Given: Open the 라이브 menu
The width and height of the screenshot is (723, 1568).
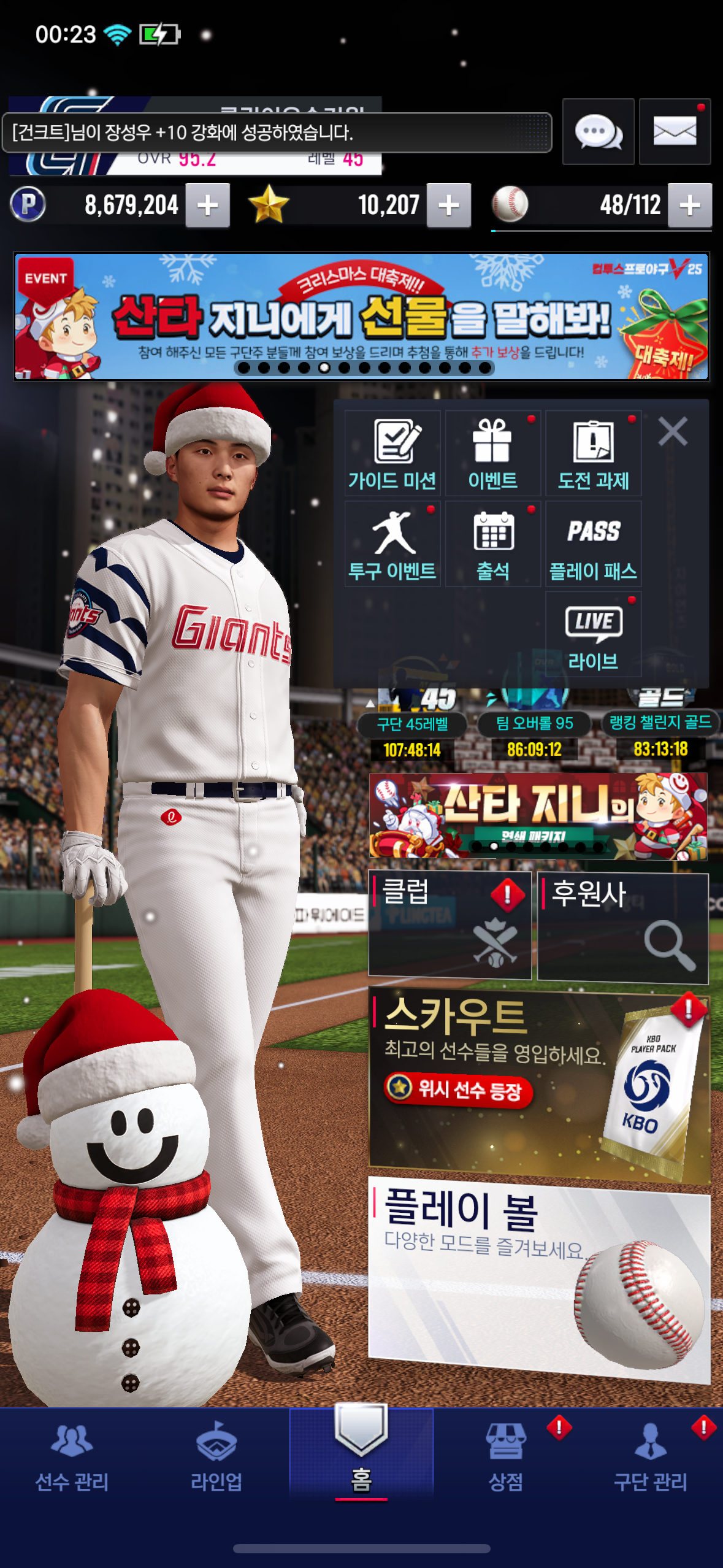Looking at the screenshot, I should 593,634.
